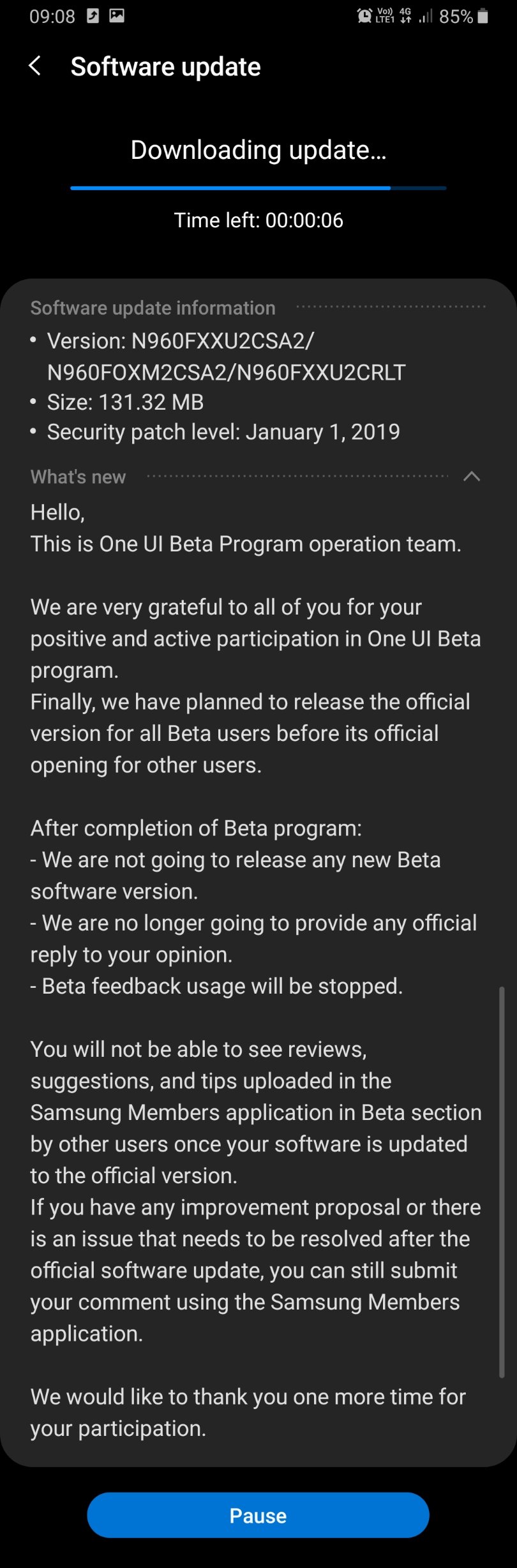Go back from Software update
Viewport: 517px width, 1568px height.
[35, 66]
